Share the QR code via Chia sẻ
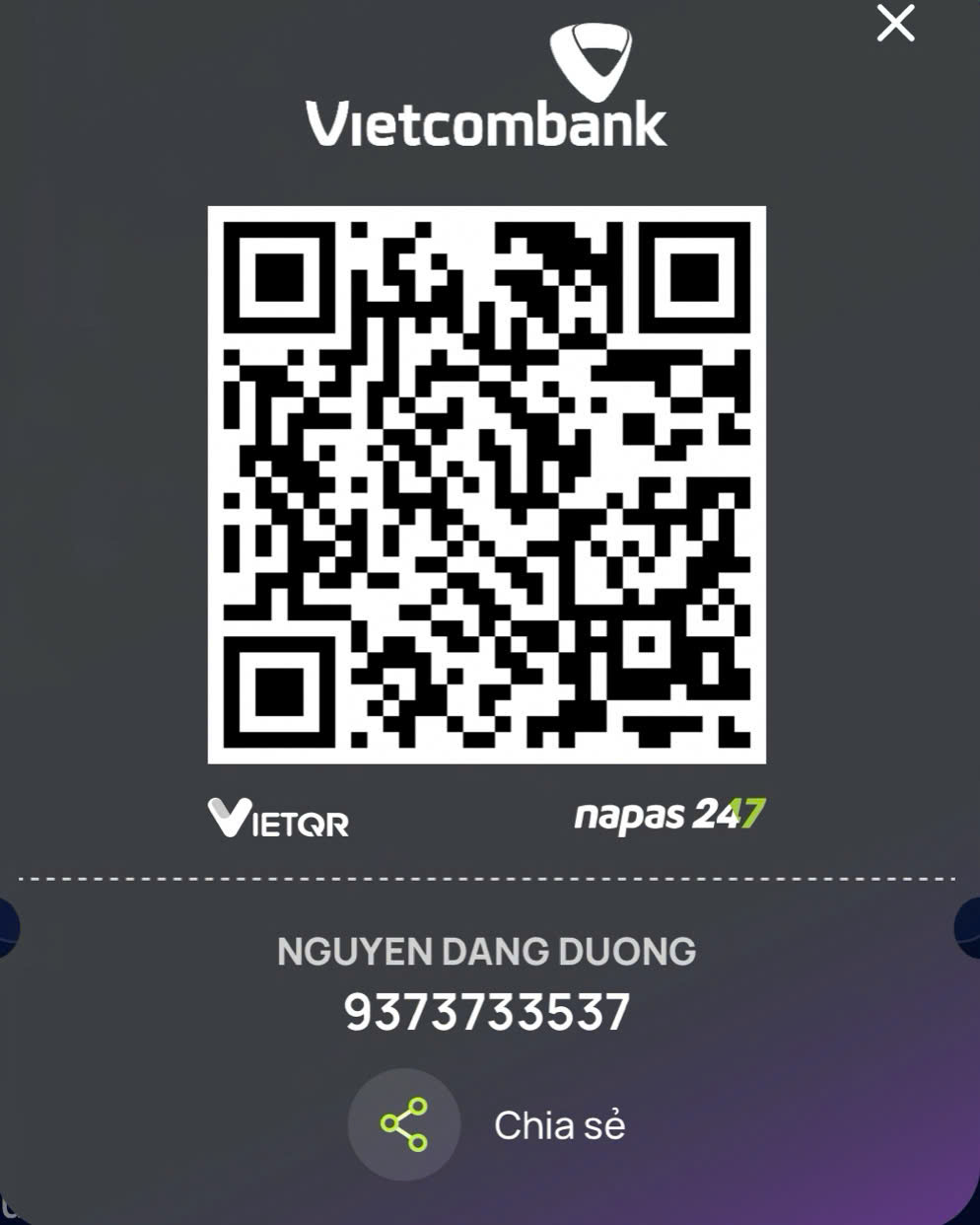The image size is (980, 1225). (404, 1124)
